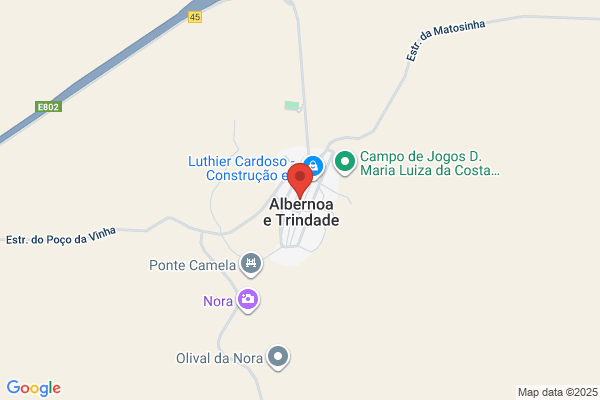Open the Ponte Camela bridge marker
The width and height of the screenshot is (600, 400).
pyautogui.click(x=251, y=264)
